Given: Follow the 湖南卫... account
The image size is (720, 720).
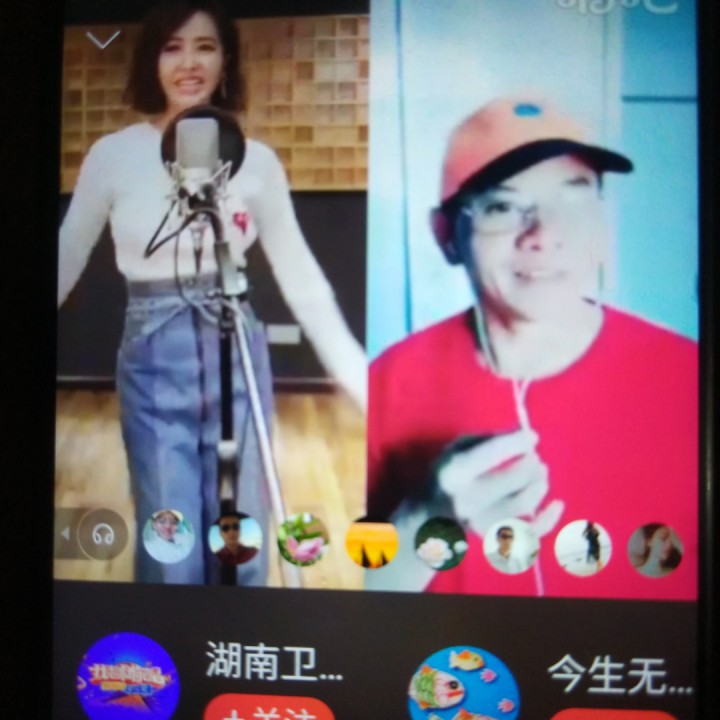Looking at the screenshot, I should tap(268, 708).
